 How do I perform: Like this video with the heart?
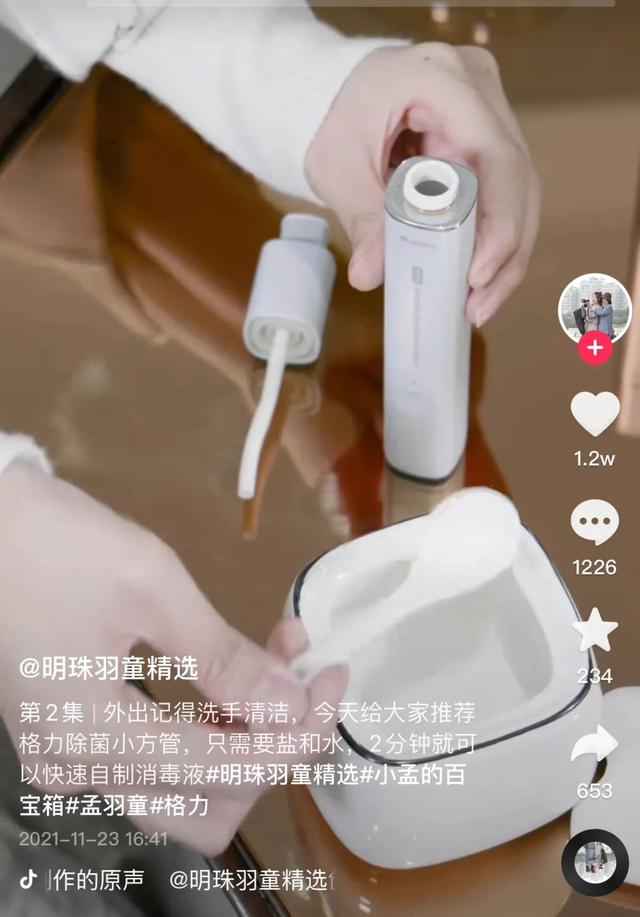coord(594,413)
